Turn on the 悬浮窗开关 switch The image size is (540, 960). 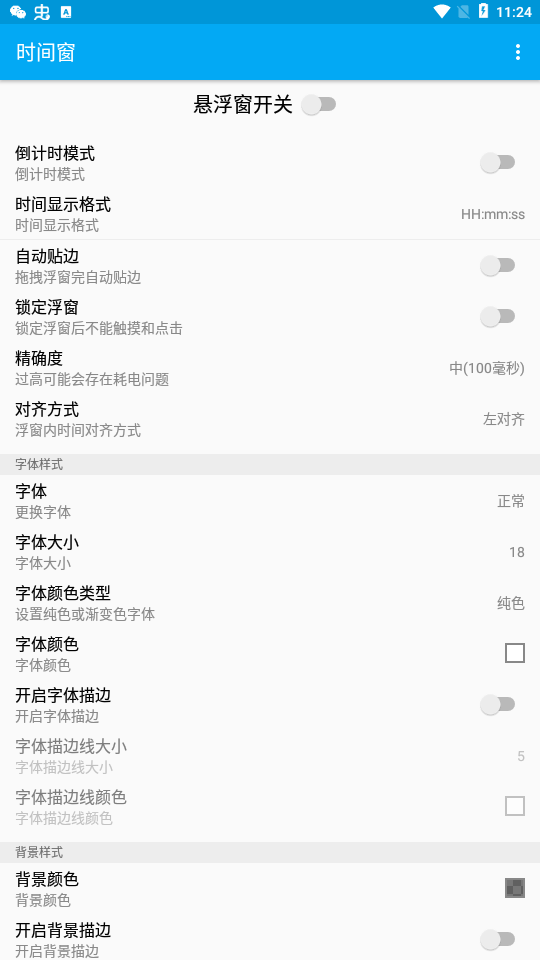click(319, 105)
